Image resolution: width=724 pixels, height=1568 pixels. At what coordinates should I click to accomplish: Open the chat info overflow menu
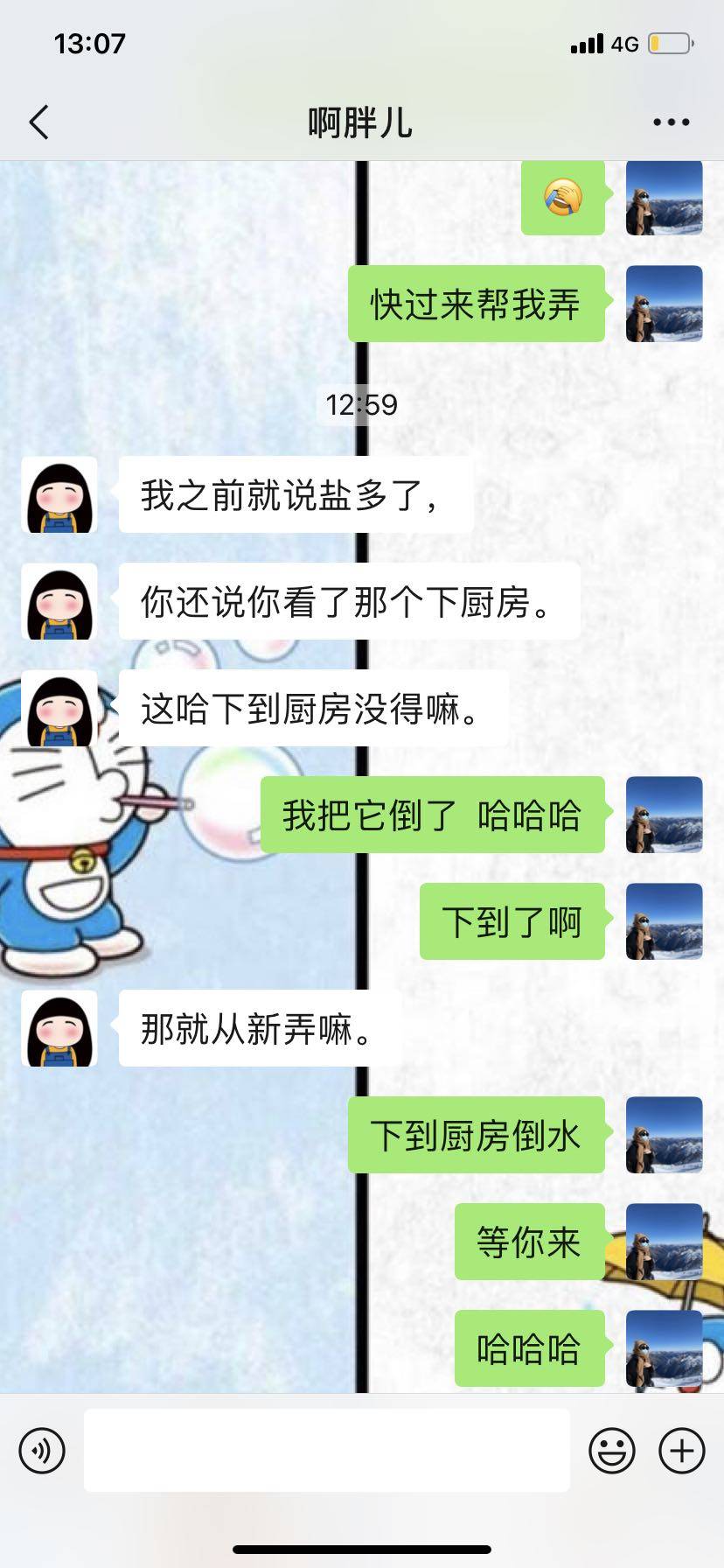[671, 122]
